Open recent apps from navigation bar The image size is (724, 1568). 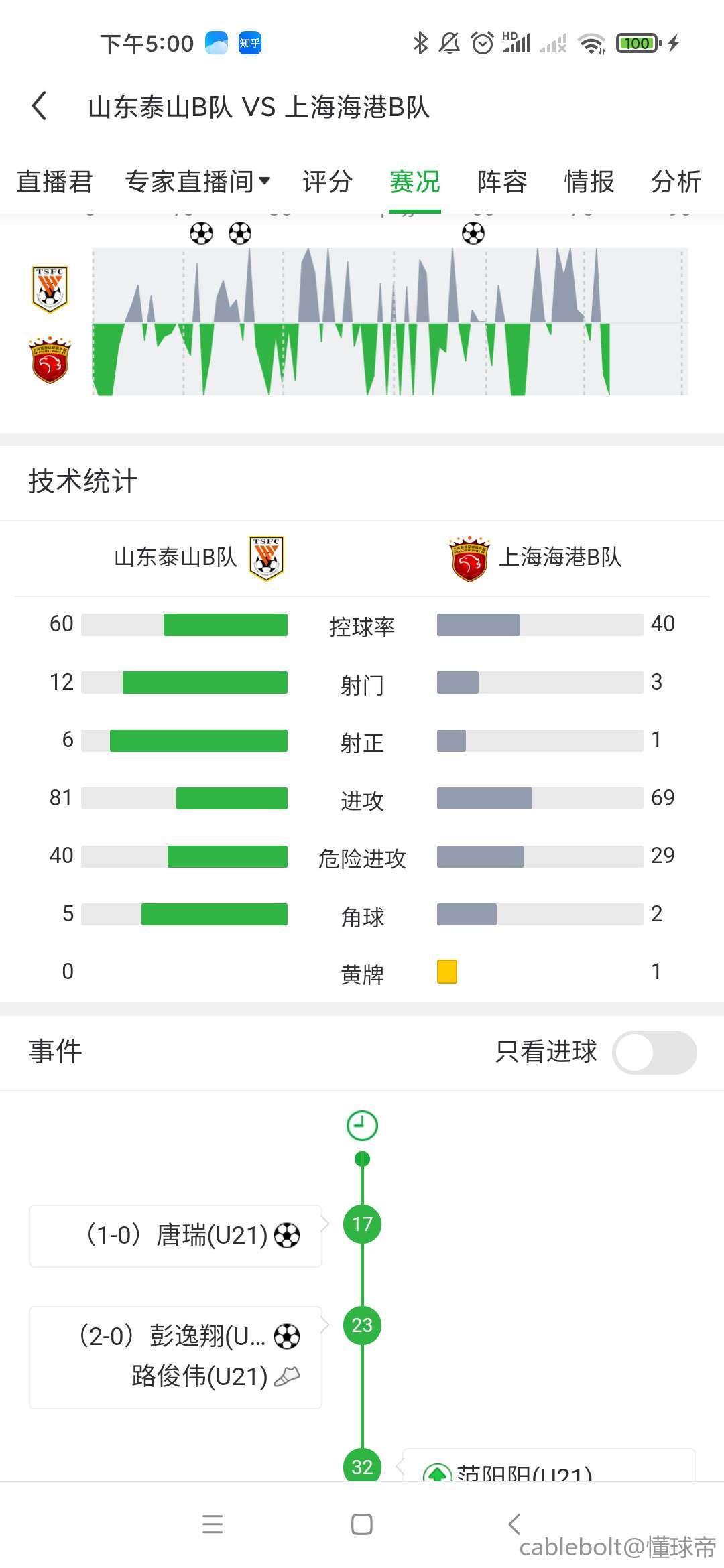pyautogui.click(x=213, y=1524)
